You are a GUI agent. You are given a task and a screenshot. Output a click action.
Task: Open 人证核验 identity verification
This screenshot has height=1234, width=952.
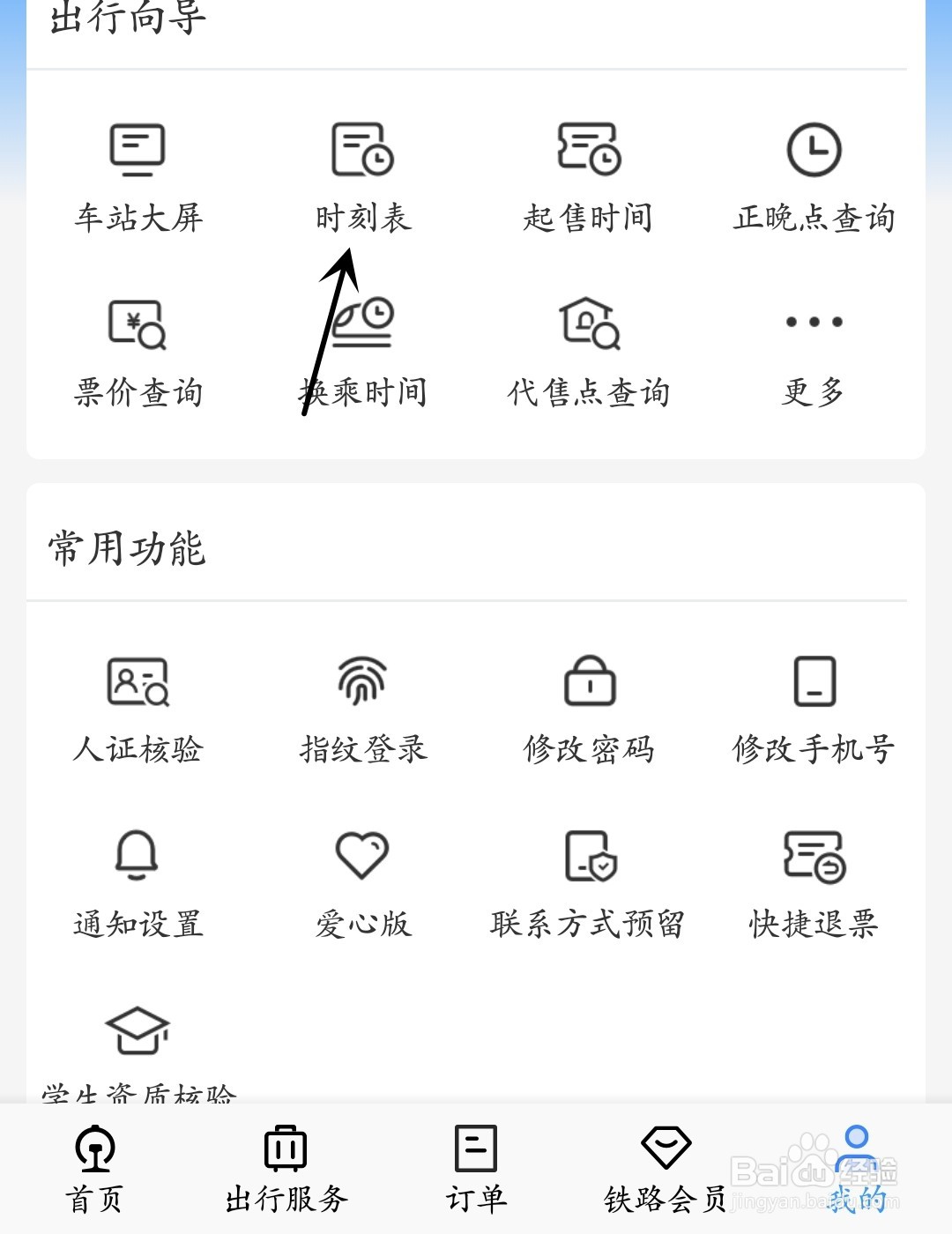pyautogui.click(x=138, y=710)
